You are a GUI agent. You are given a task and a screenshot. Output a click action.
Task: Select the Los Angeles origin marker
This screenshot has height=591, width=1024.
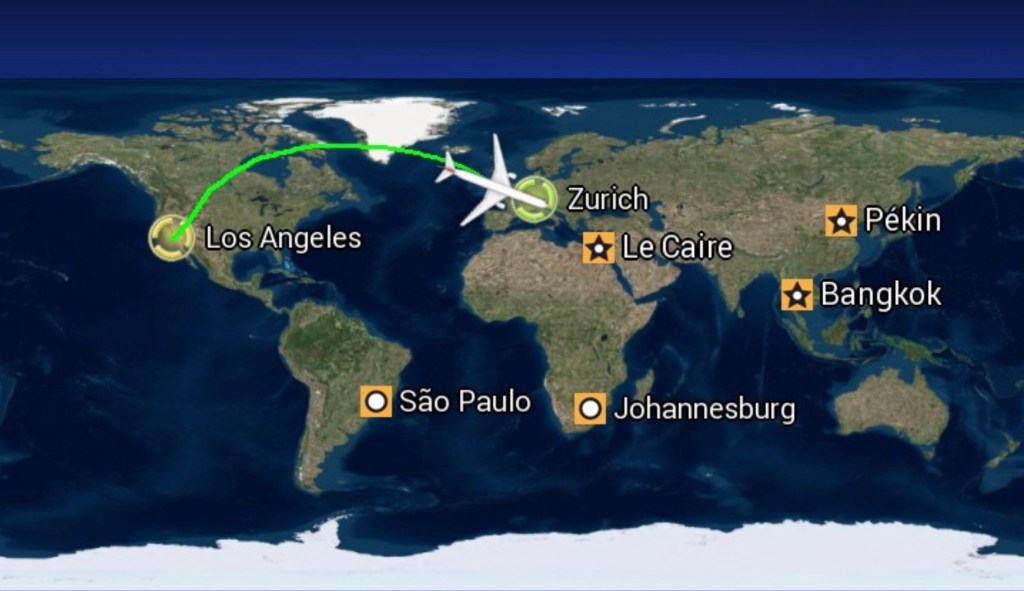click(171, 238)
